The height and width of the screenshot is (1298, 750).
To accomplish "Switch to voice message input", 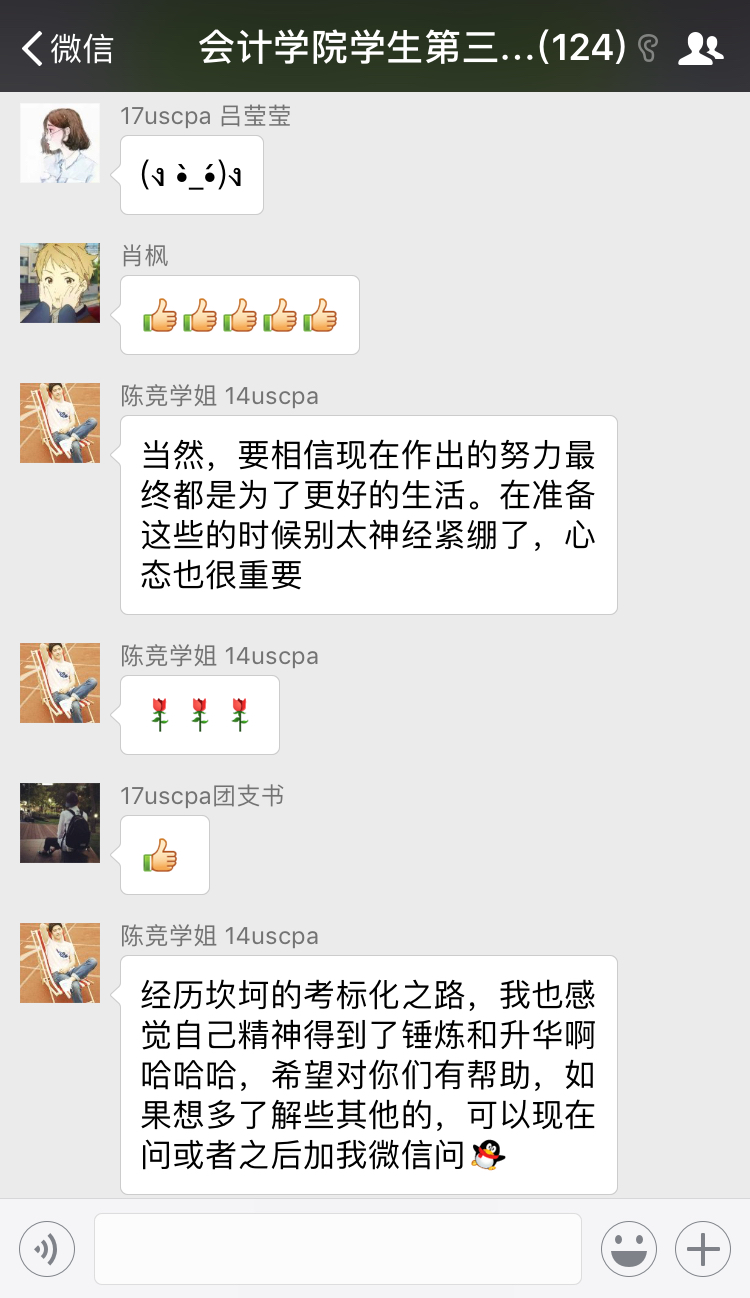I will coord(47,1249).
